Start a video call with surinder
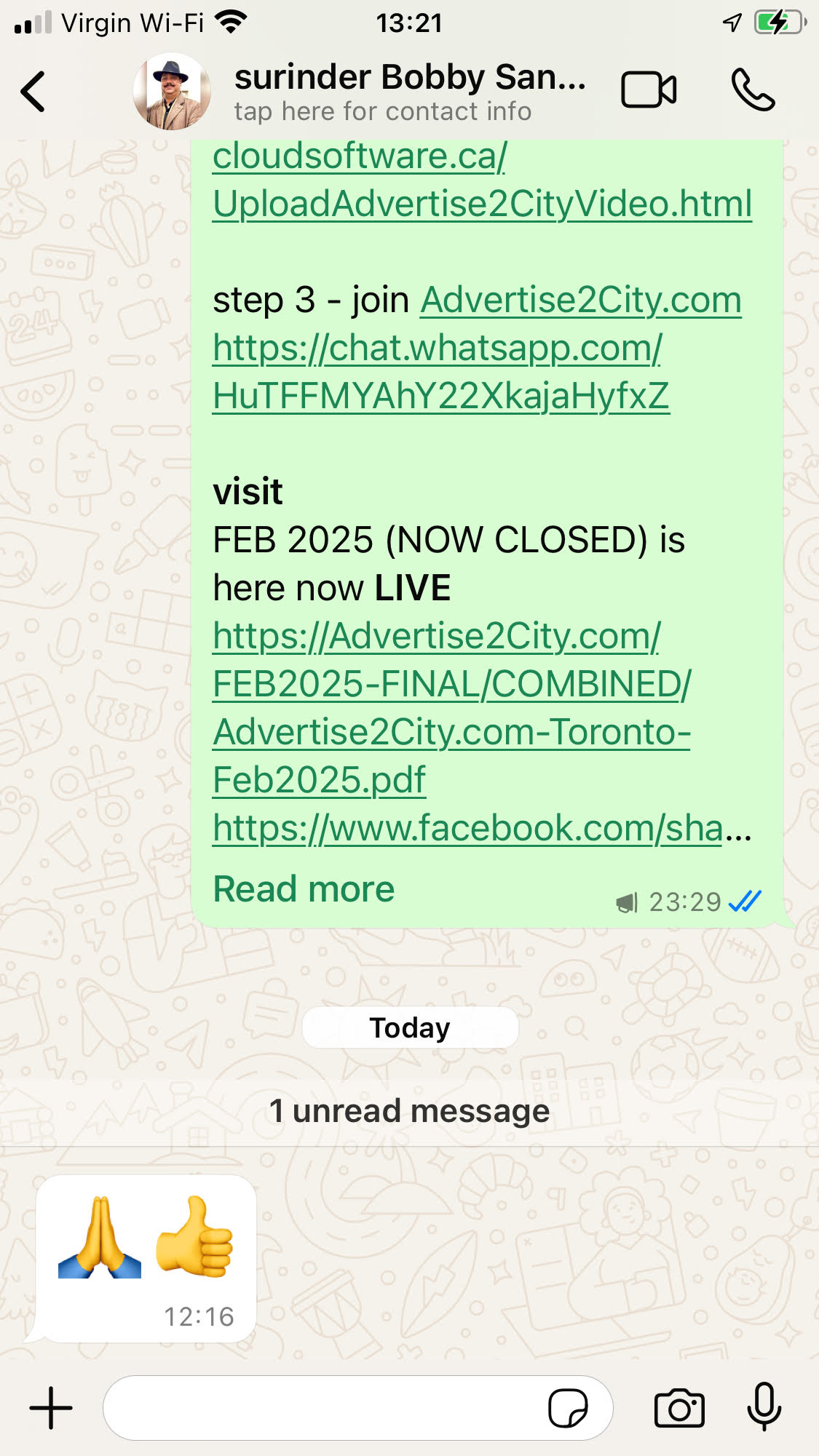 click(648, 91)
